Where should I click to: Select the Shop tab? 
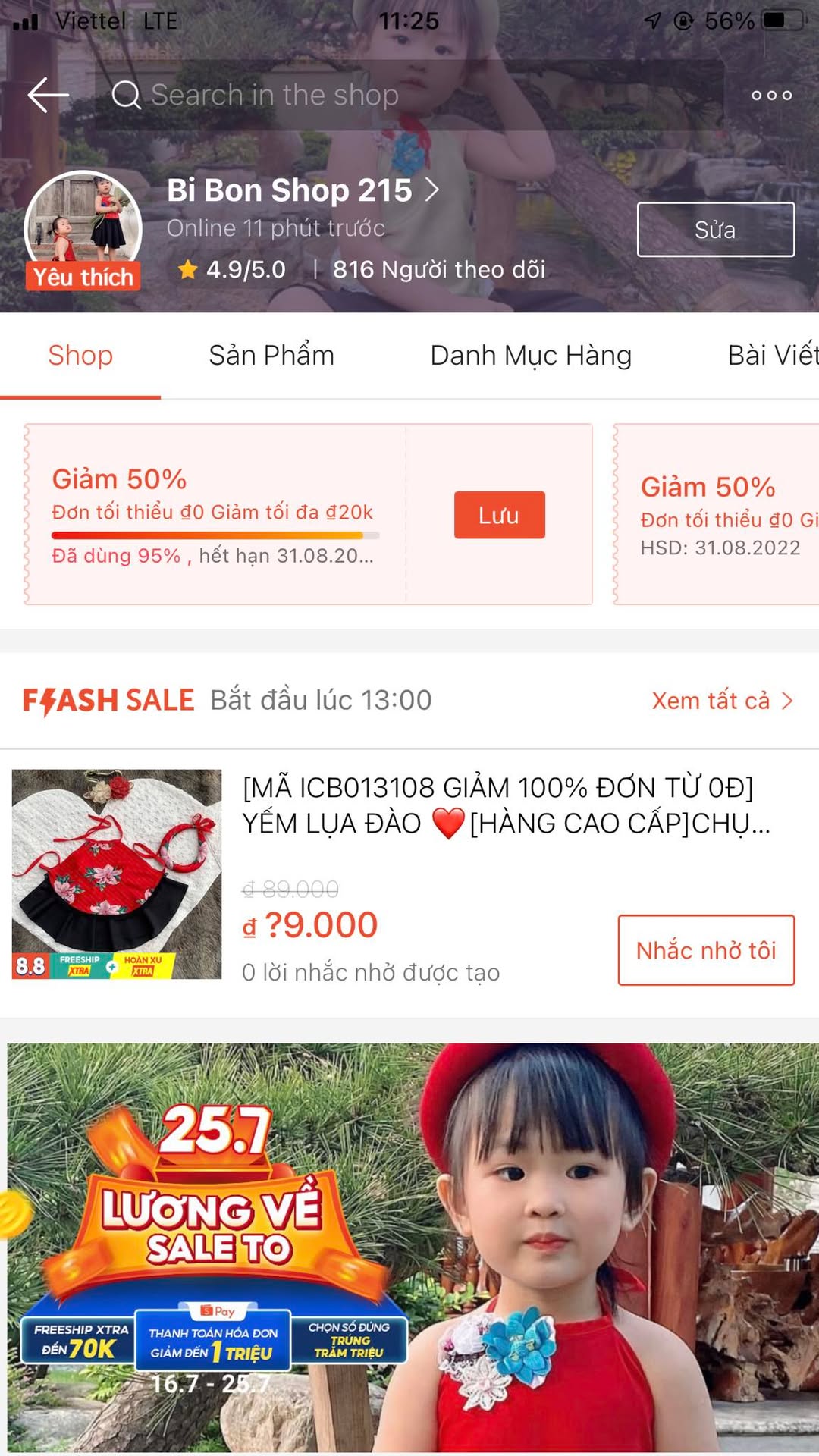pos(80,356)
